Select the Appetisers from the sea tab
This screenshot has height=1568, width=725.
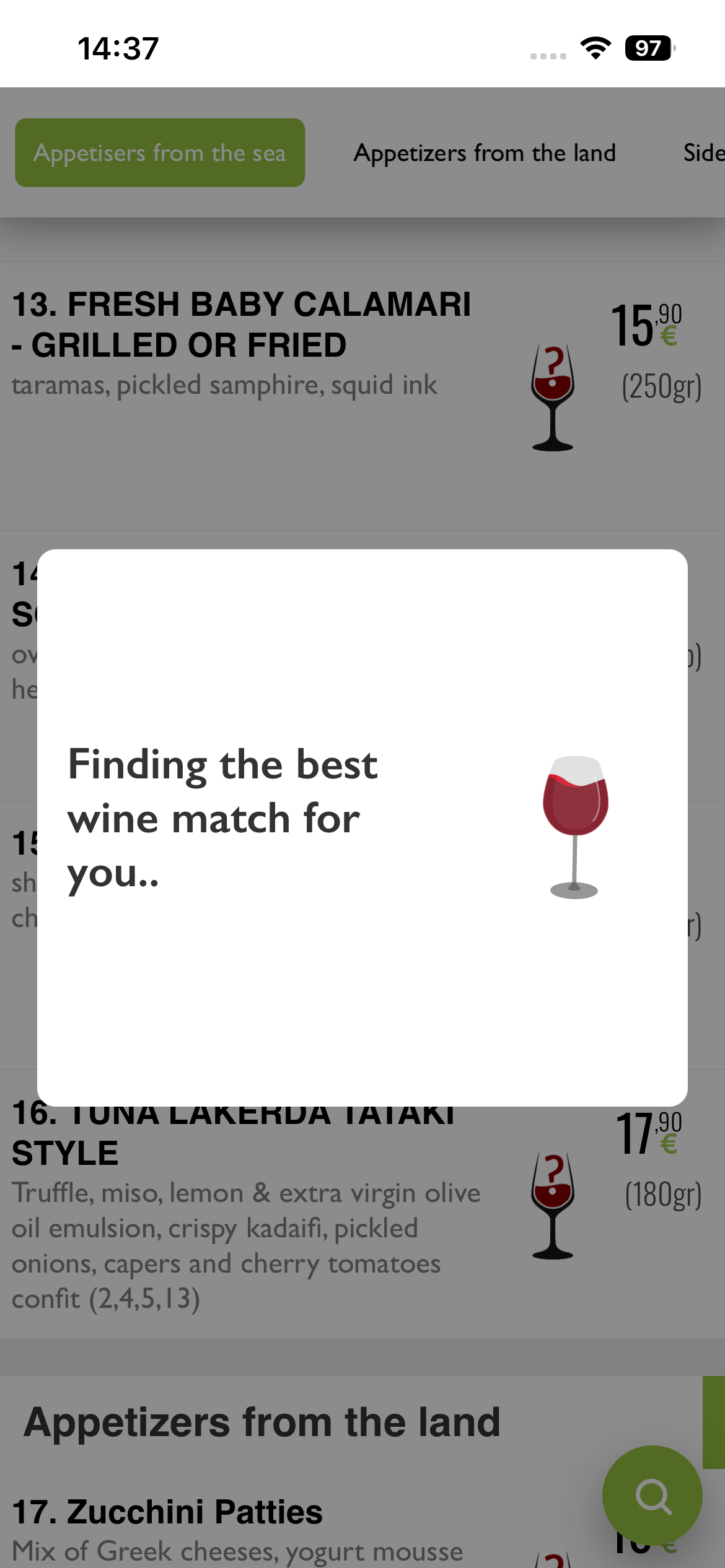click(160, 152)
